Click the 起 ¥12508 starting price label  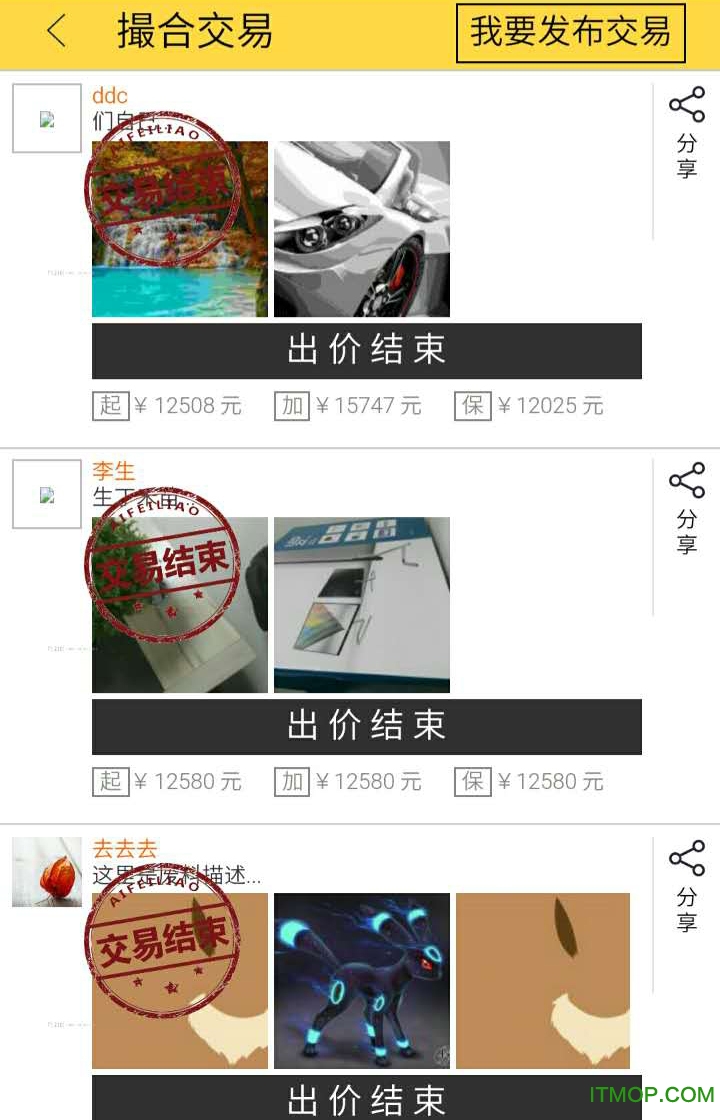pos(165,406)
